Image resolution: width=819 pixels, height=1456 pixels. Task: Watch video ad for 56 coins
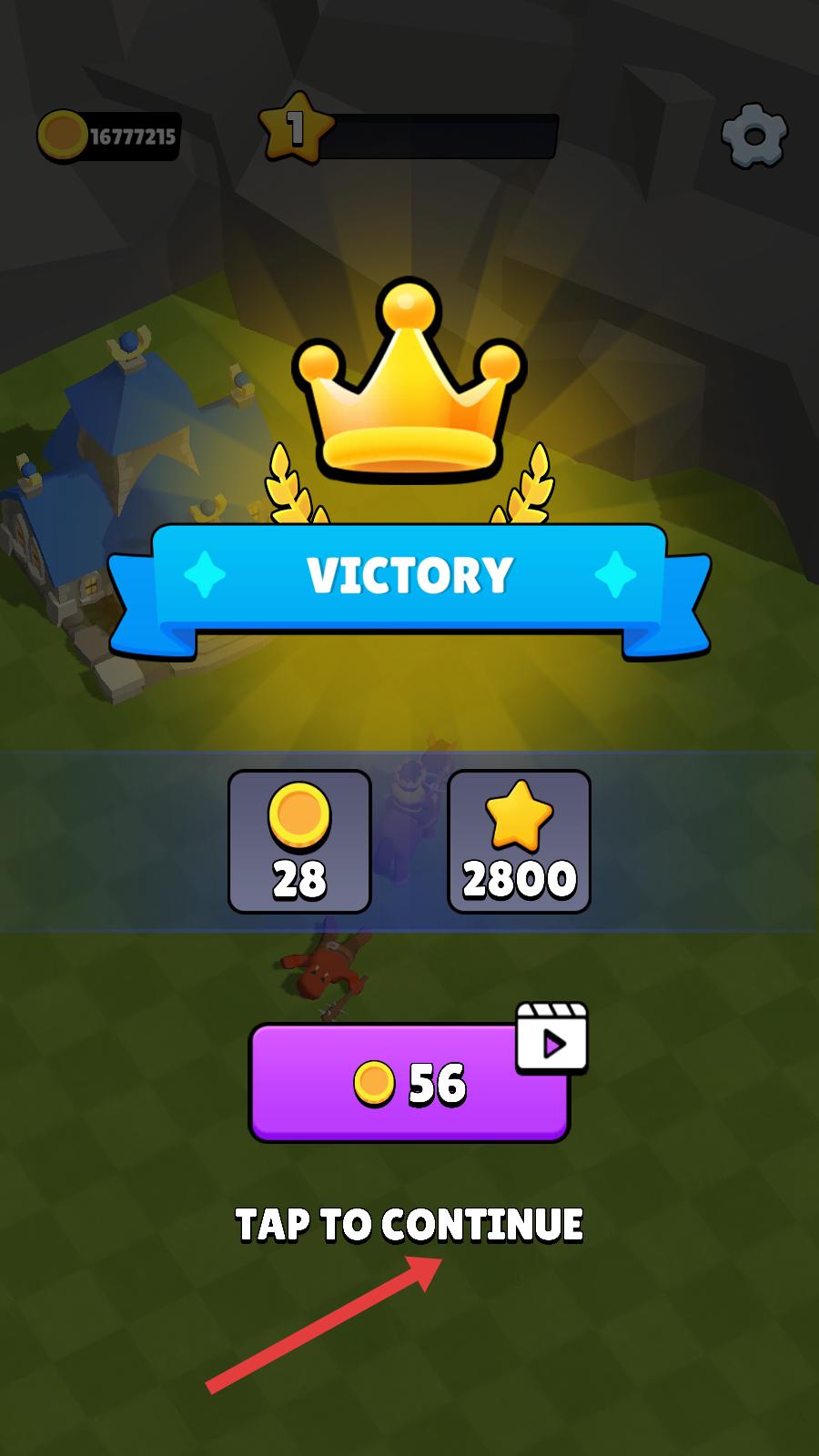tap(409, 1082)
